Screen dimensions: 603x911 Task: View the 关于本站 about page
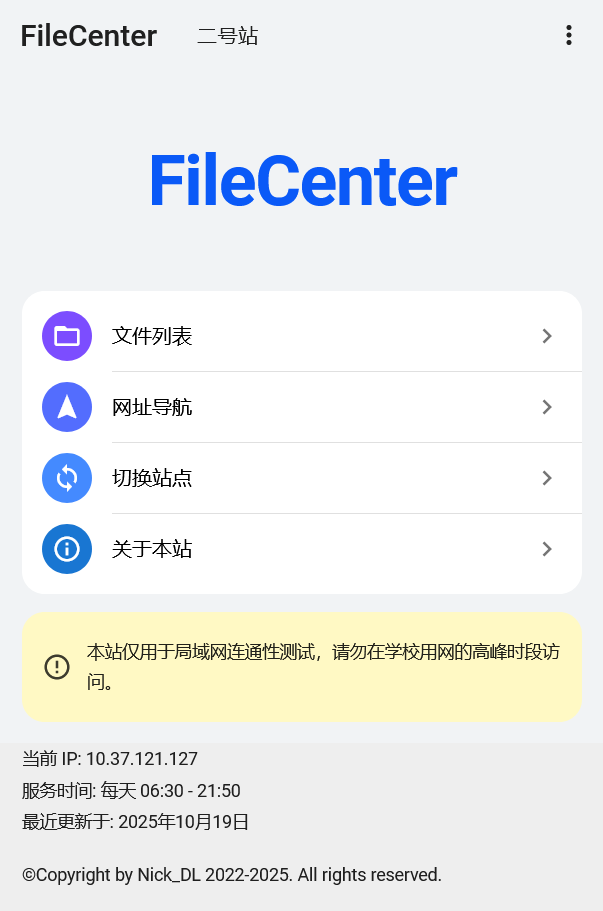tap(301, 549)
